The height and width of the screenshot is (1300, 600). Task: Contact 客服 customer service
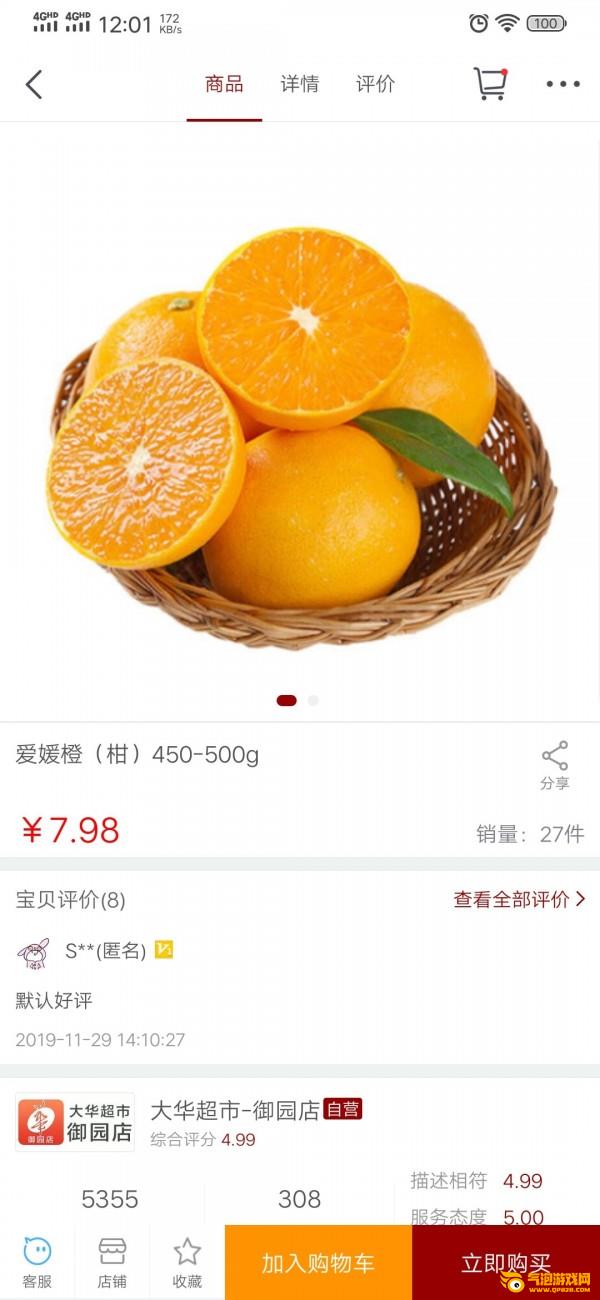coord(37,1262)
